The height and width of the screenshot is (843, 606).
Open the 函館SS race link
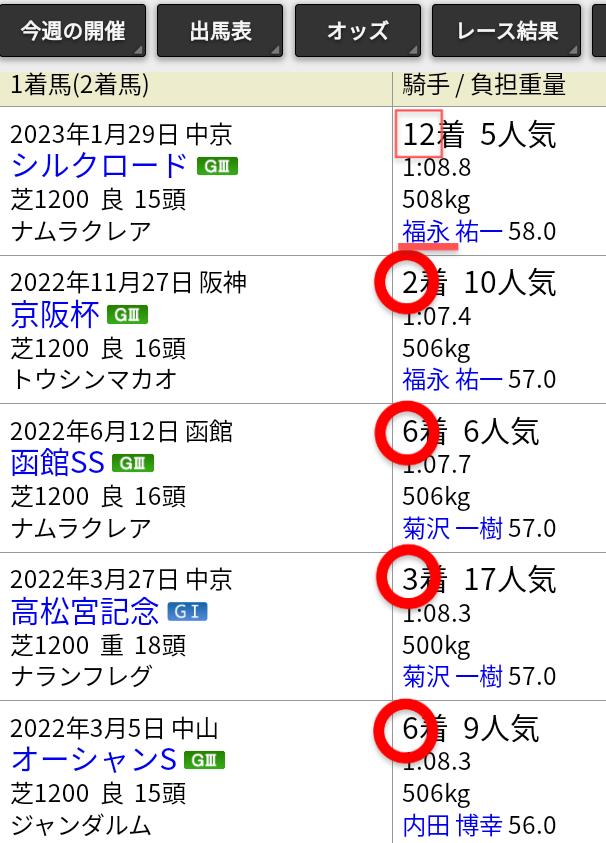point(57,462)
